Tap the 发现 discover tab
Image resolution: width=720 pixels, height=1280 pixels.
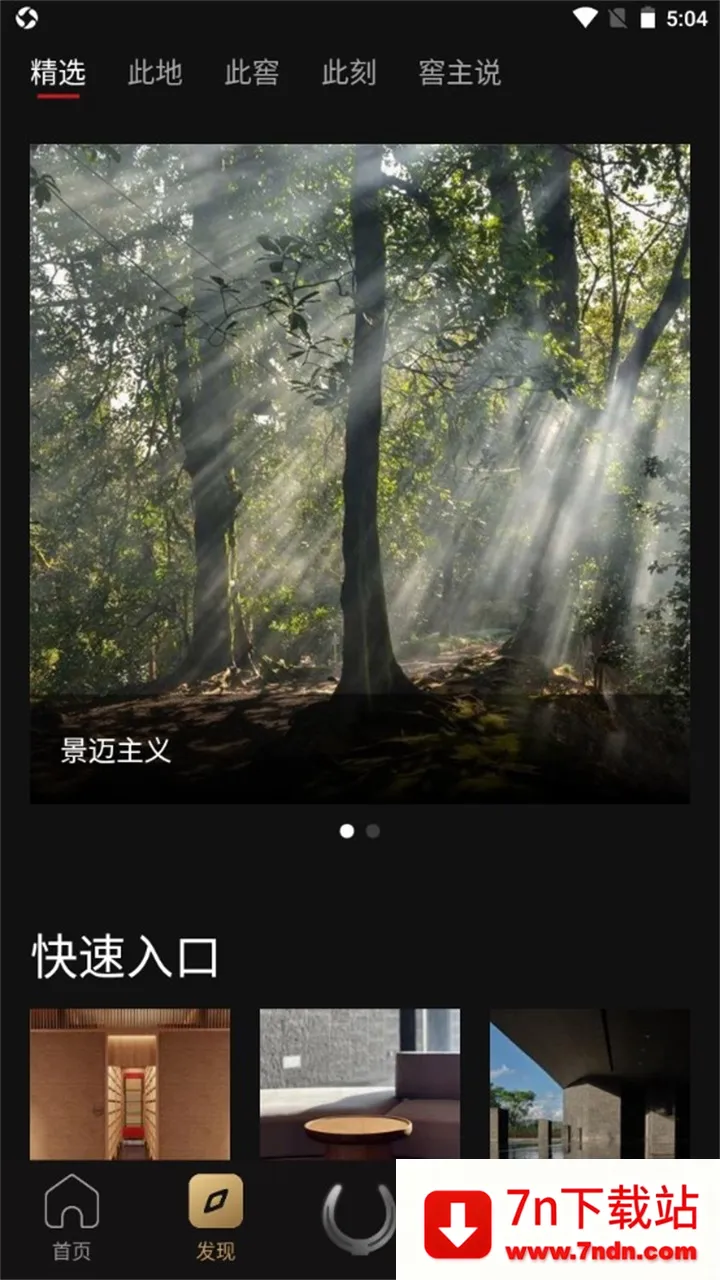[216, 1217]
